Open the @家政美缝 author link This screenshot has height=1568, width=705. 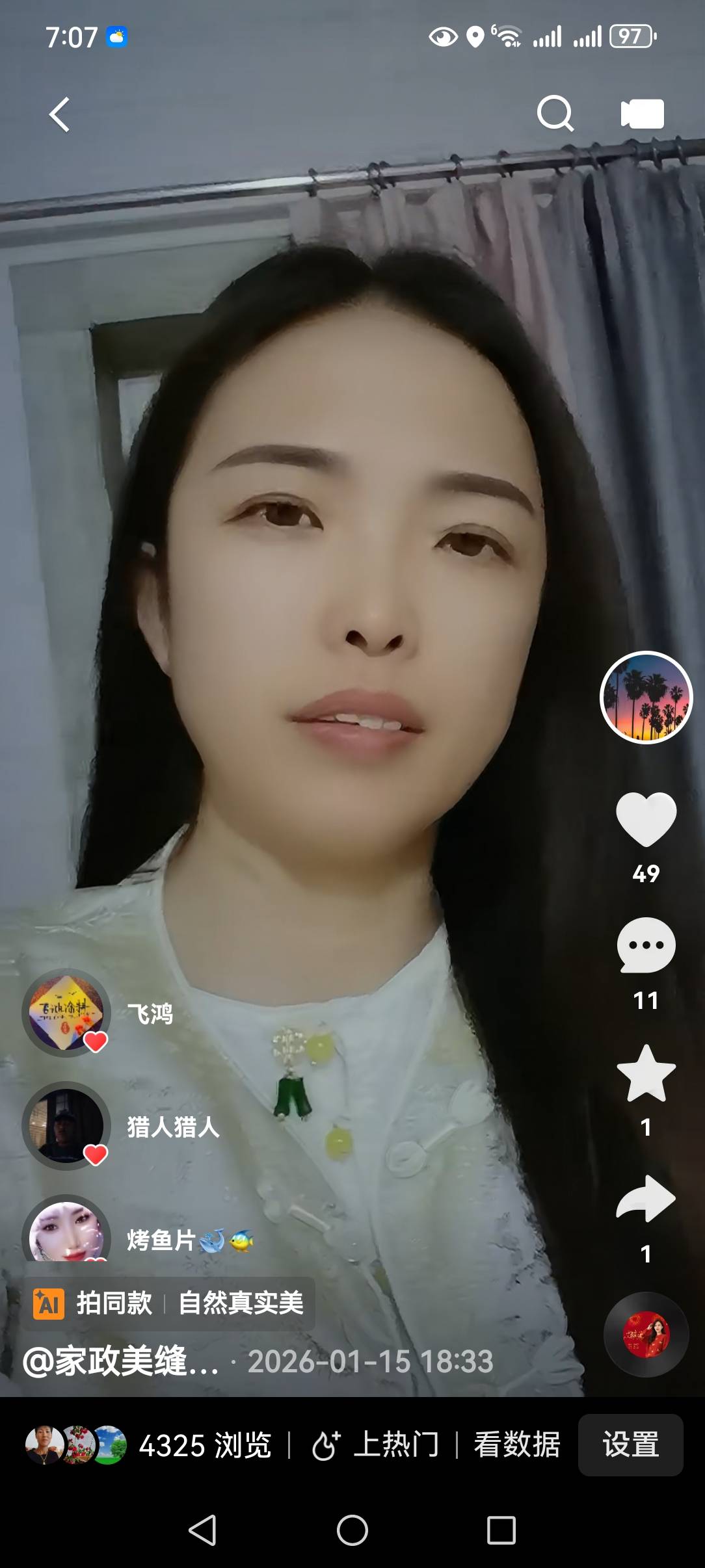coord(121,1361)
